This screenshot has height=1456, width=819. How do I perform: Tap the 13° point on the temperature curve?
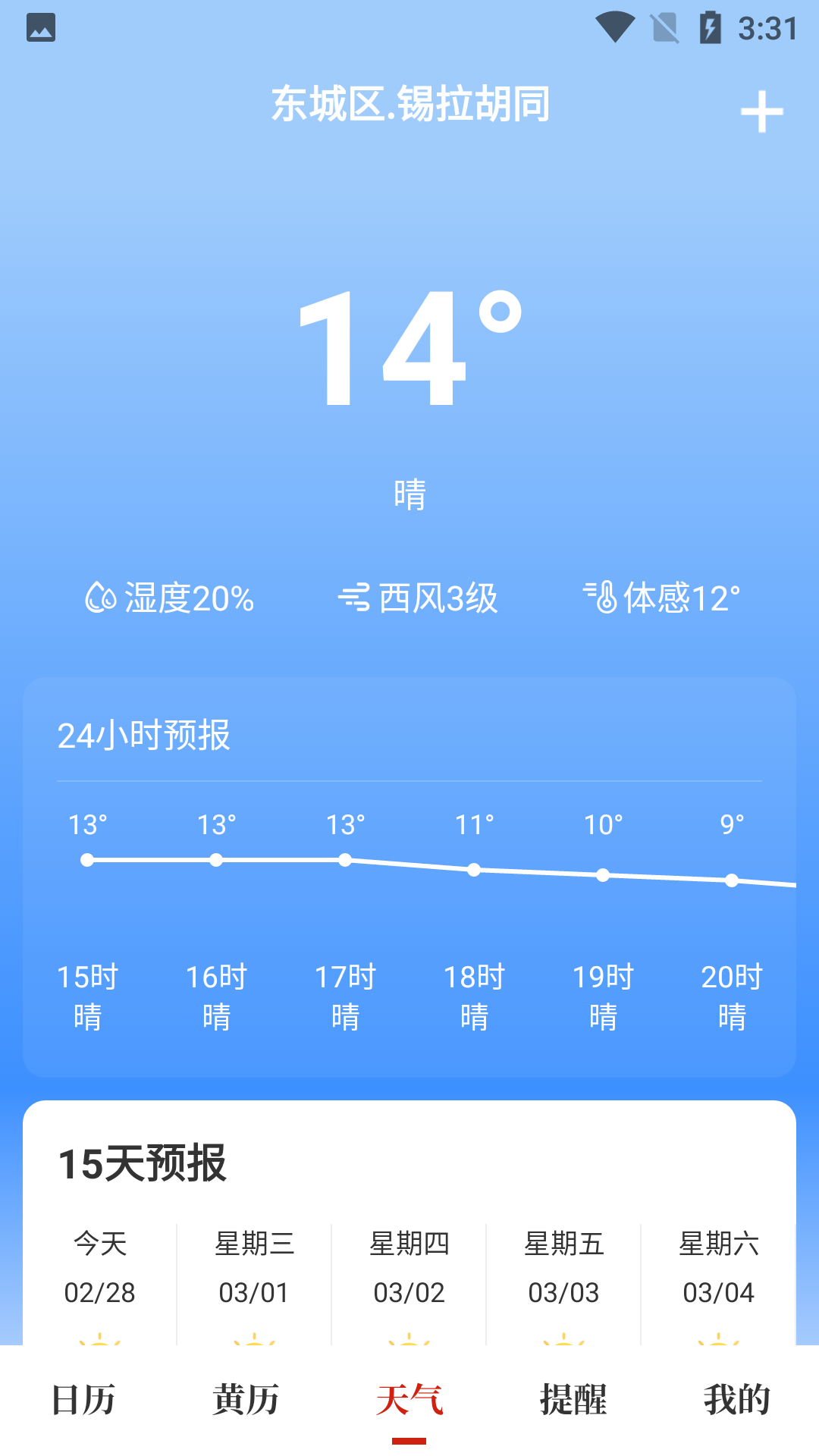(87, 859)
